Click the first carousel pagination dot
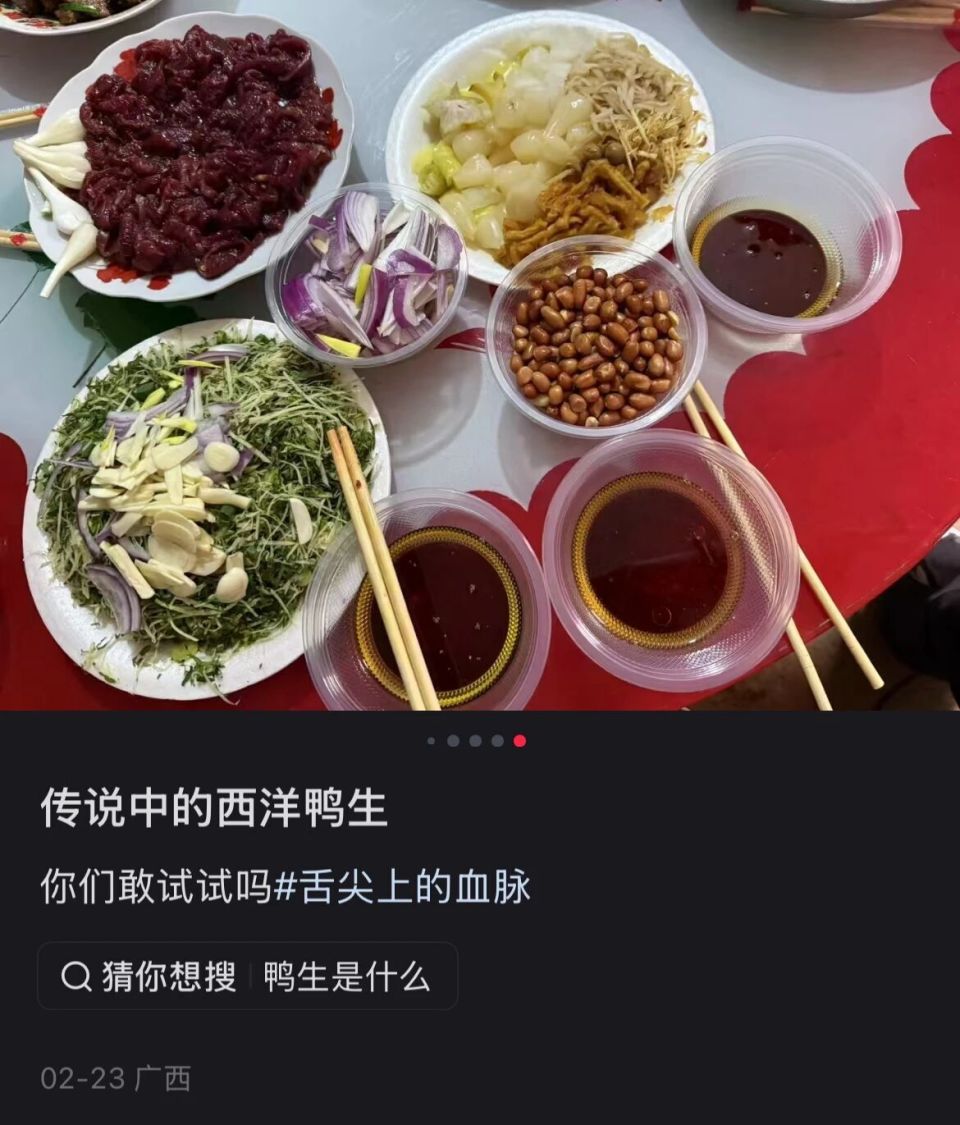Viewport: 960px width, 1125px height. 432,741
